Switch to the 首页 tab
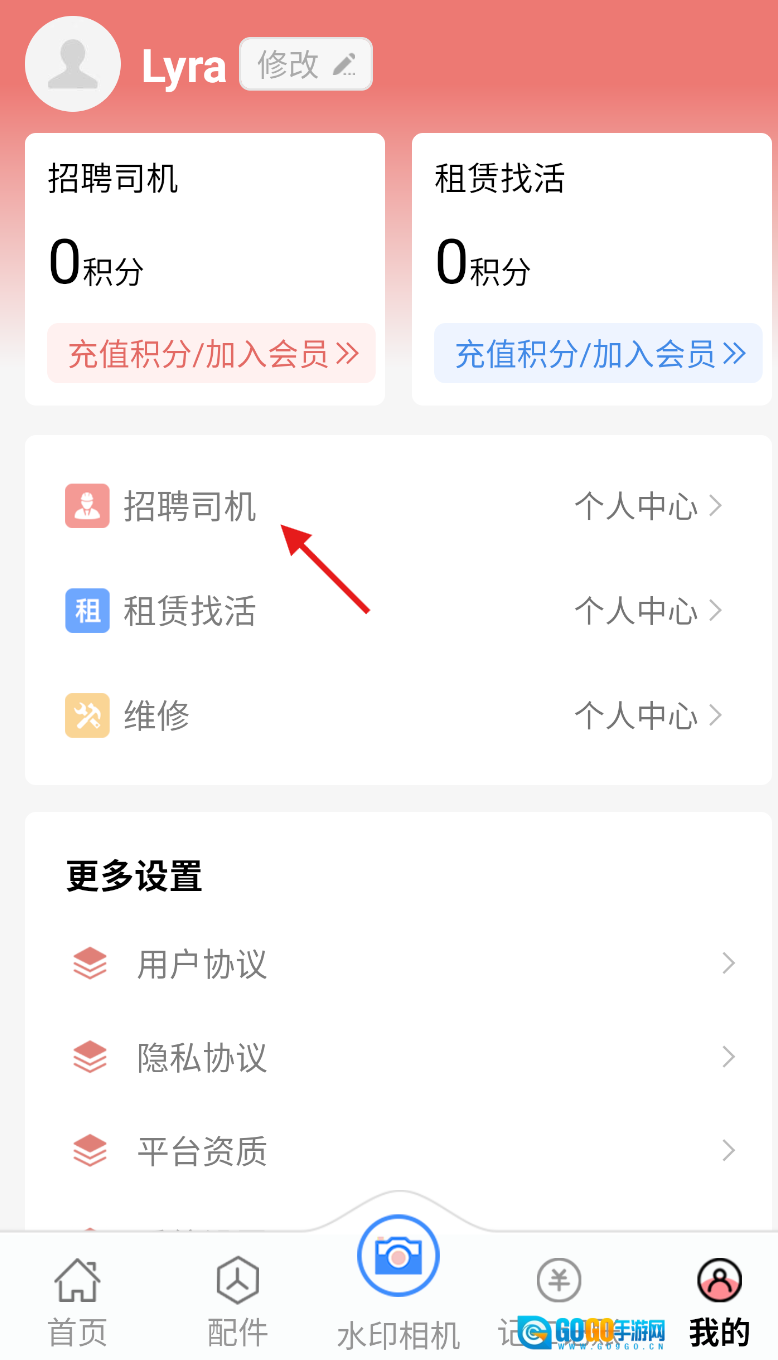This screenshot has width=778, height=1360. tap(78, 1302)
